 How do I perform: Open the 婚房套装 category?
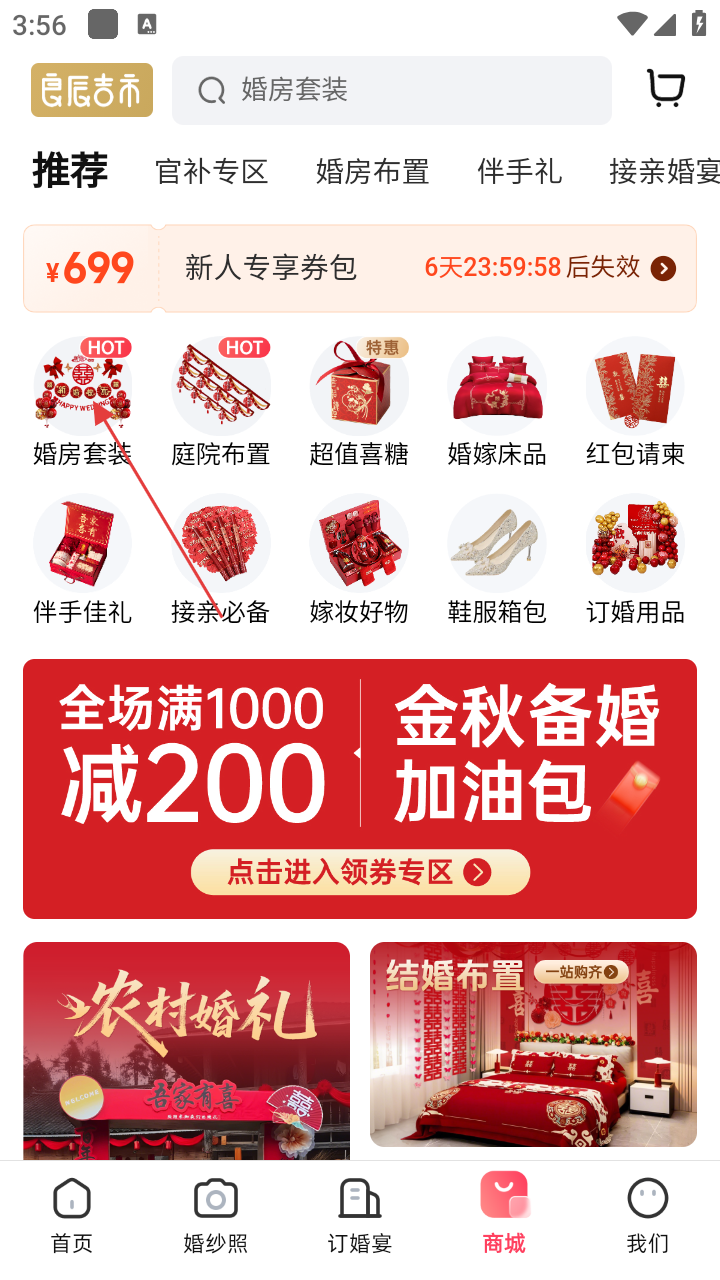click(82, 400)
